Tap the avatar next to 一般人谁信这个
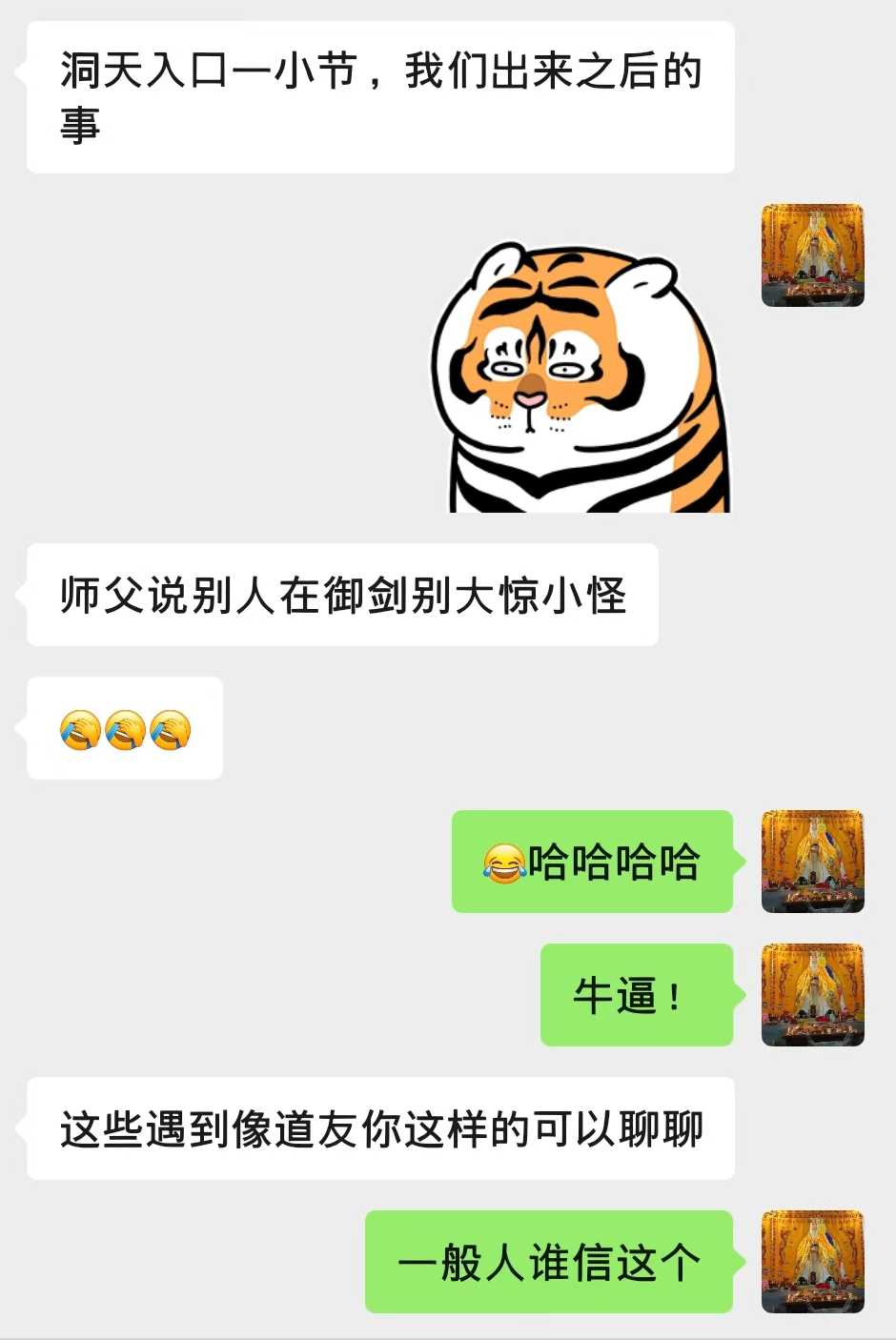 (x=812, y=1262)
